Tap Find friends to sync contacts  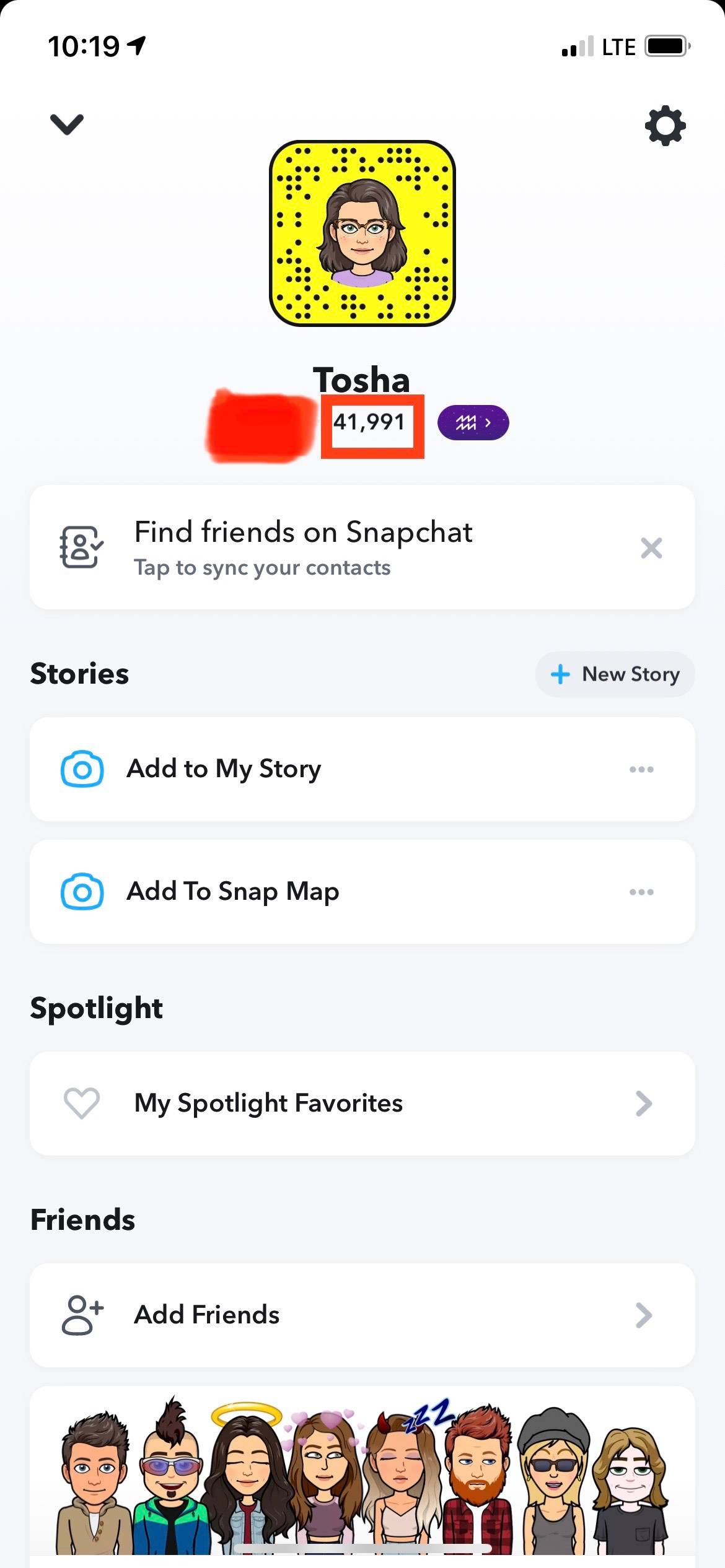[303, 547]
